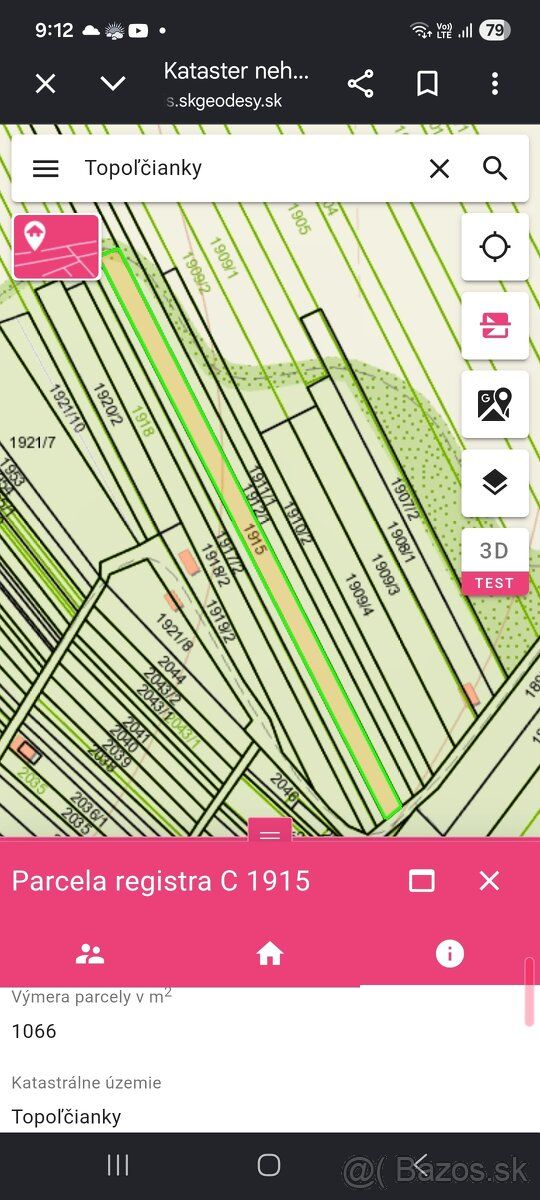Open the browser overflow menu
Image resolution: width=540 pixels, height=1200 pixels.
click(494, 84)
